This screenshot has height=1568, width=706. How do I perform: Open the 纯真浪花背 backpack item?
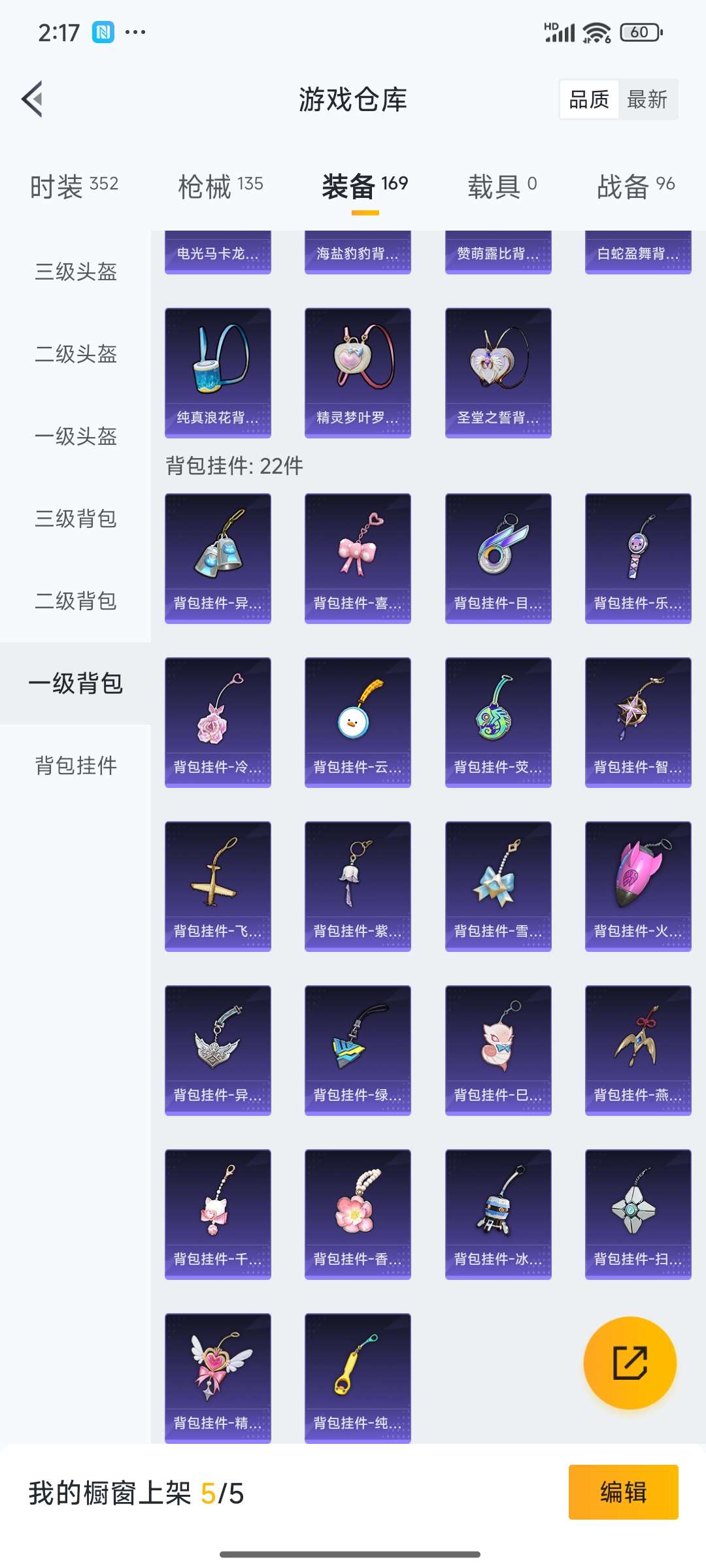coord(218,372)
